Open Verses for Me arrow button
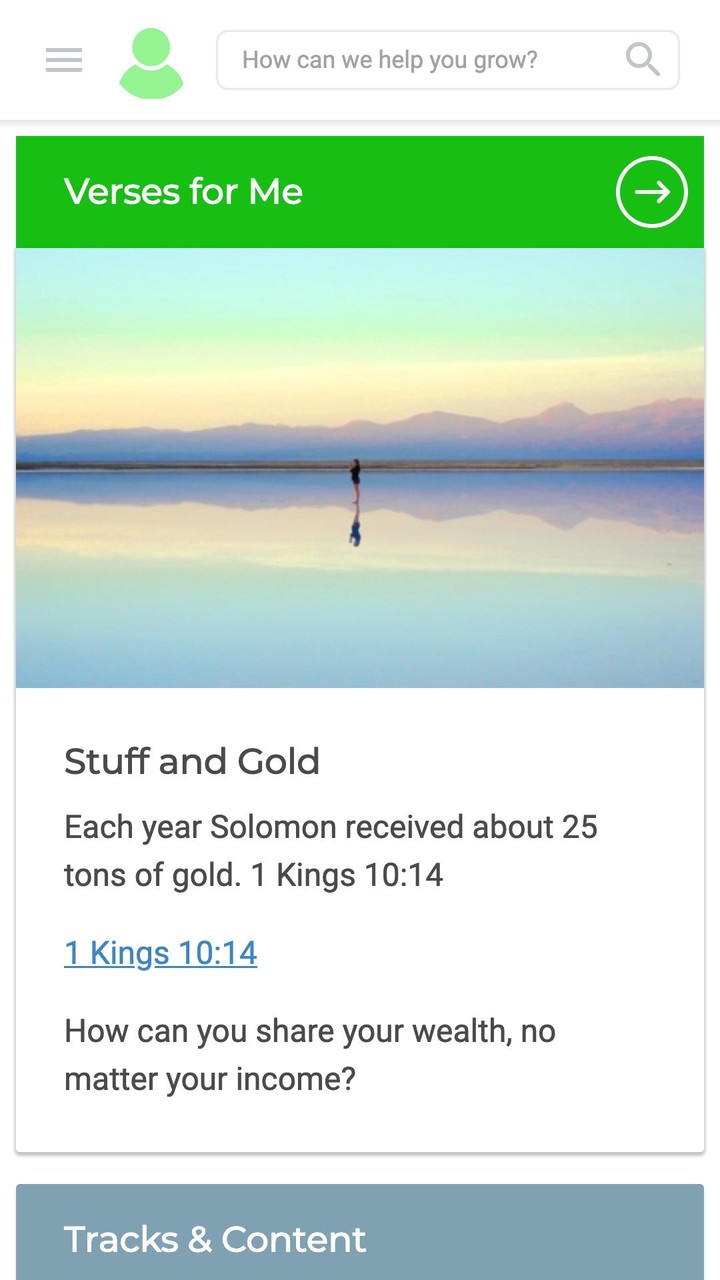 (651, 192)
